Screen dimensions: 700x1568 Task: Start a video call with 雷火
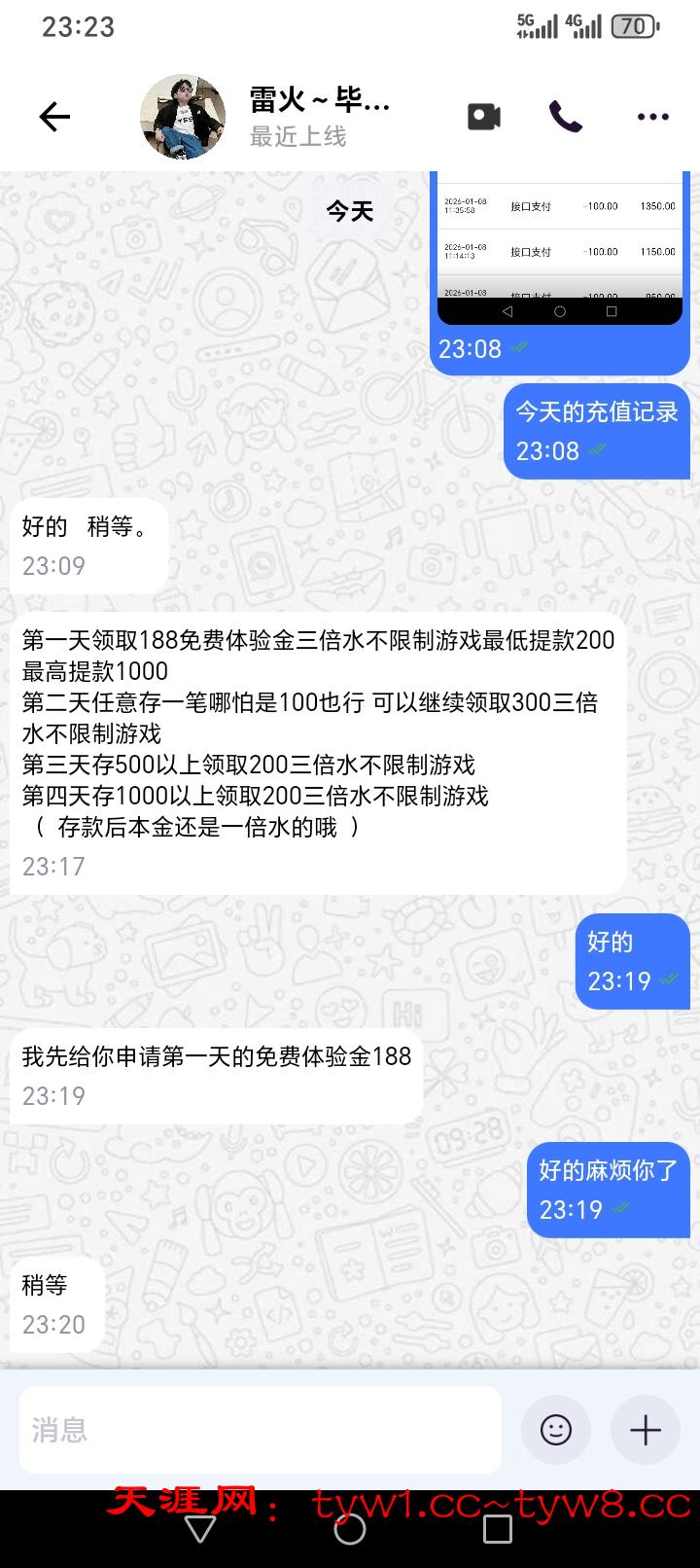483,117
